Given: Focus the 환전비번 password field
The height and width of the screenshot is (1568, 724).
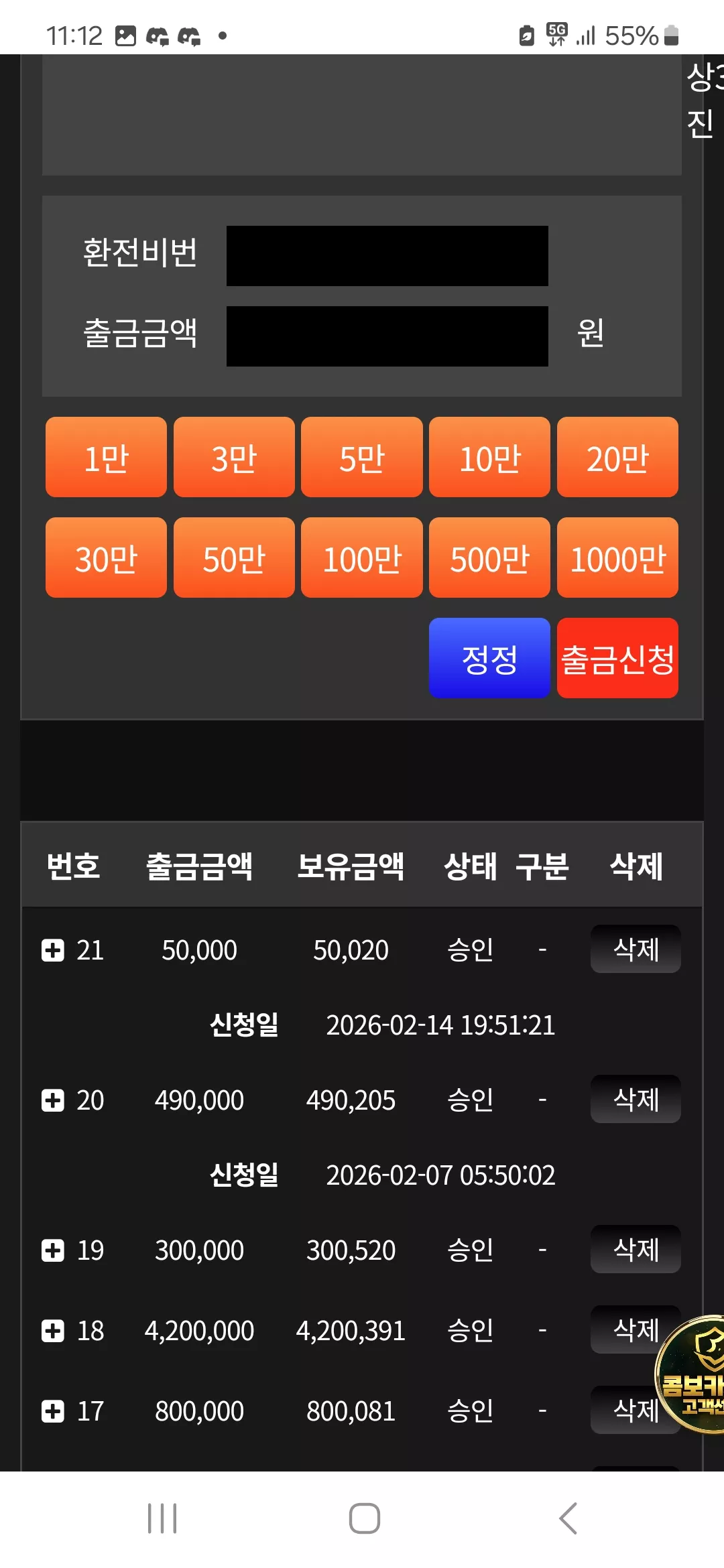Looking at the screenshot, I should click(387, 256).
